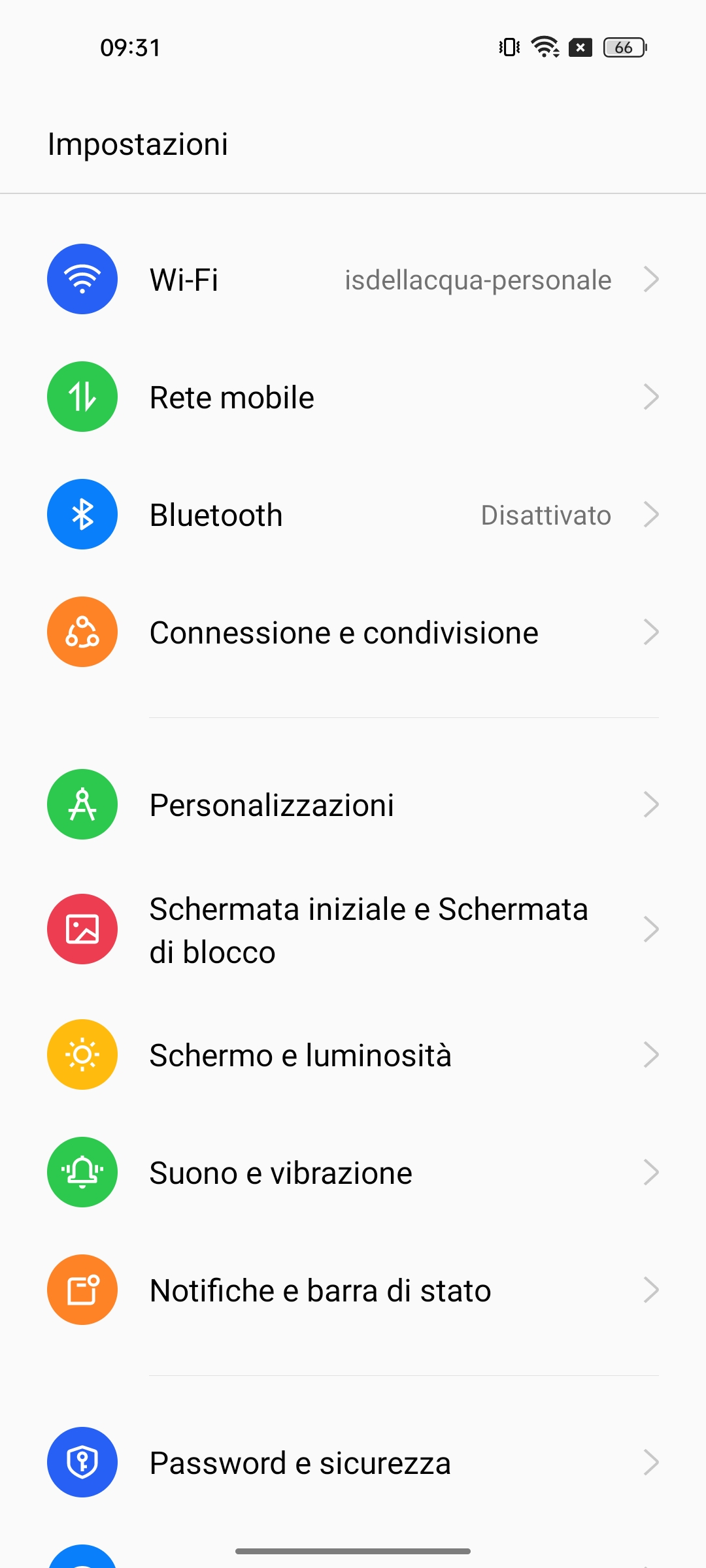706x1568 pixels.
Task: Select Schermata iniziale e Schermata di blocco
Action: 353,930
